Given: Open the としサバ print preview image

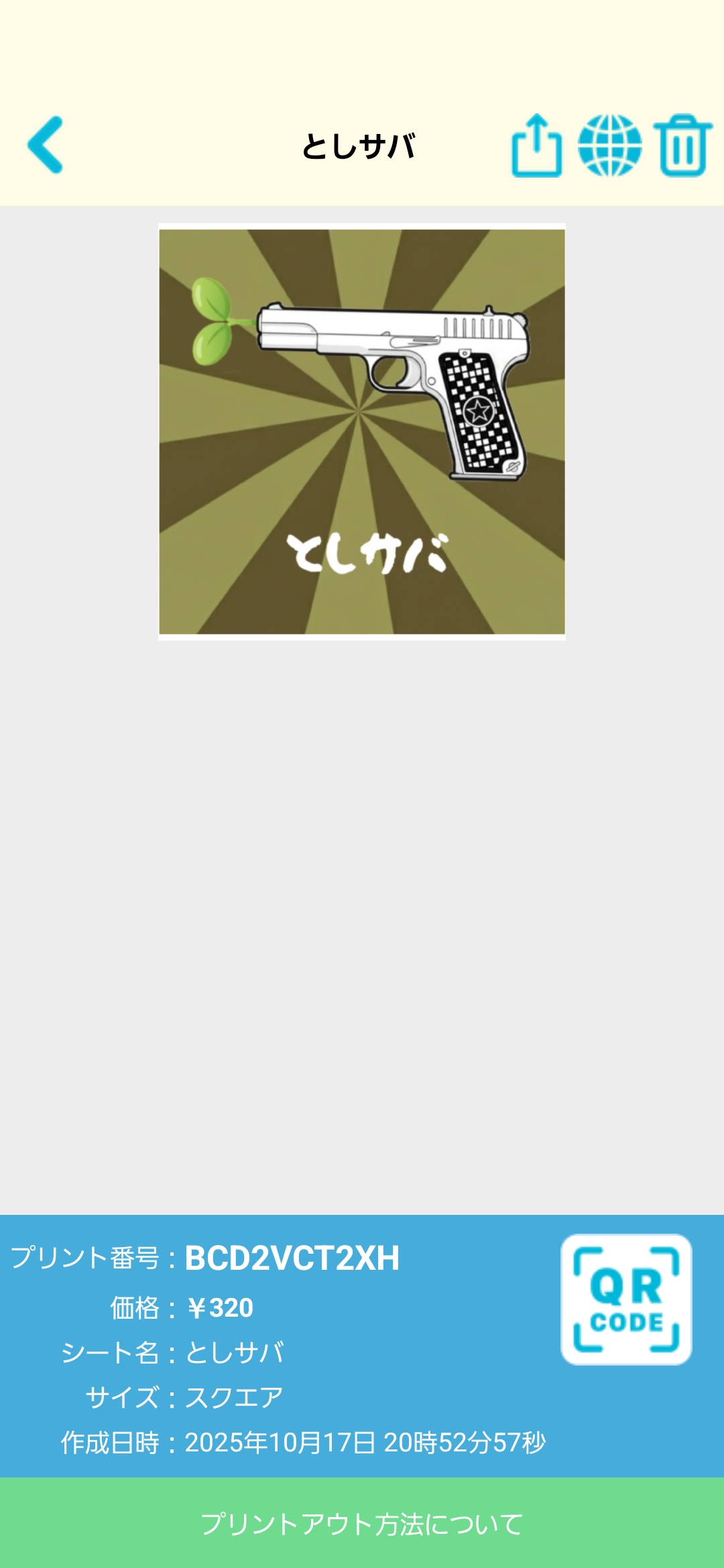Looking at the screenshot, I should (x=362, y=432).
